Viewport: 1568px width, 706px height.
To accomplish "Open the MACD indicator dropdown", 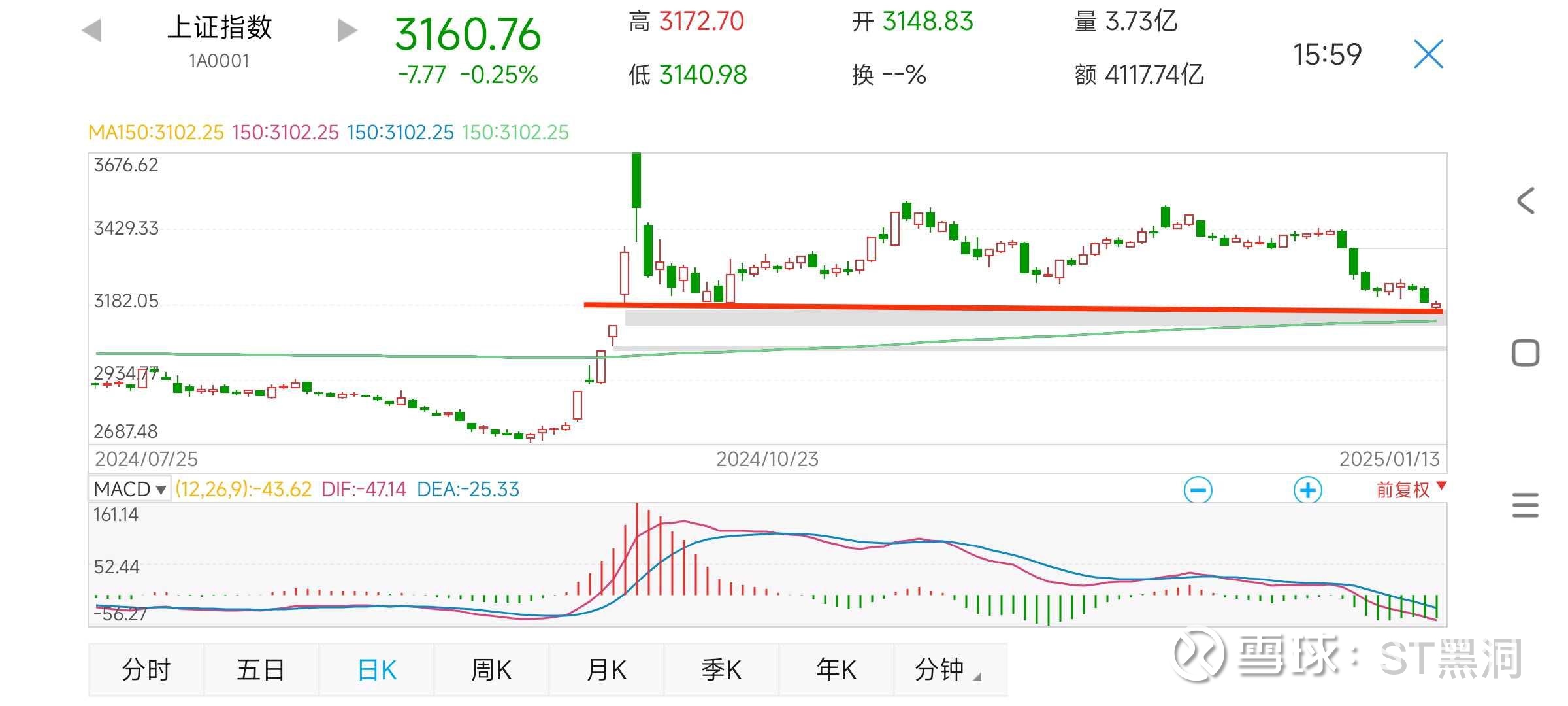I will 129,489.
